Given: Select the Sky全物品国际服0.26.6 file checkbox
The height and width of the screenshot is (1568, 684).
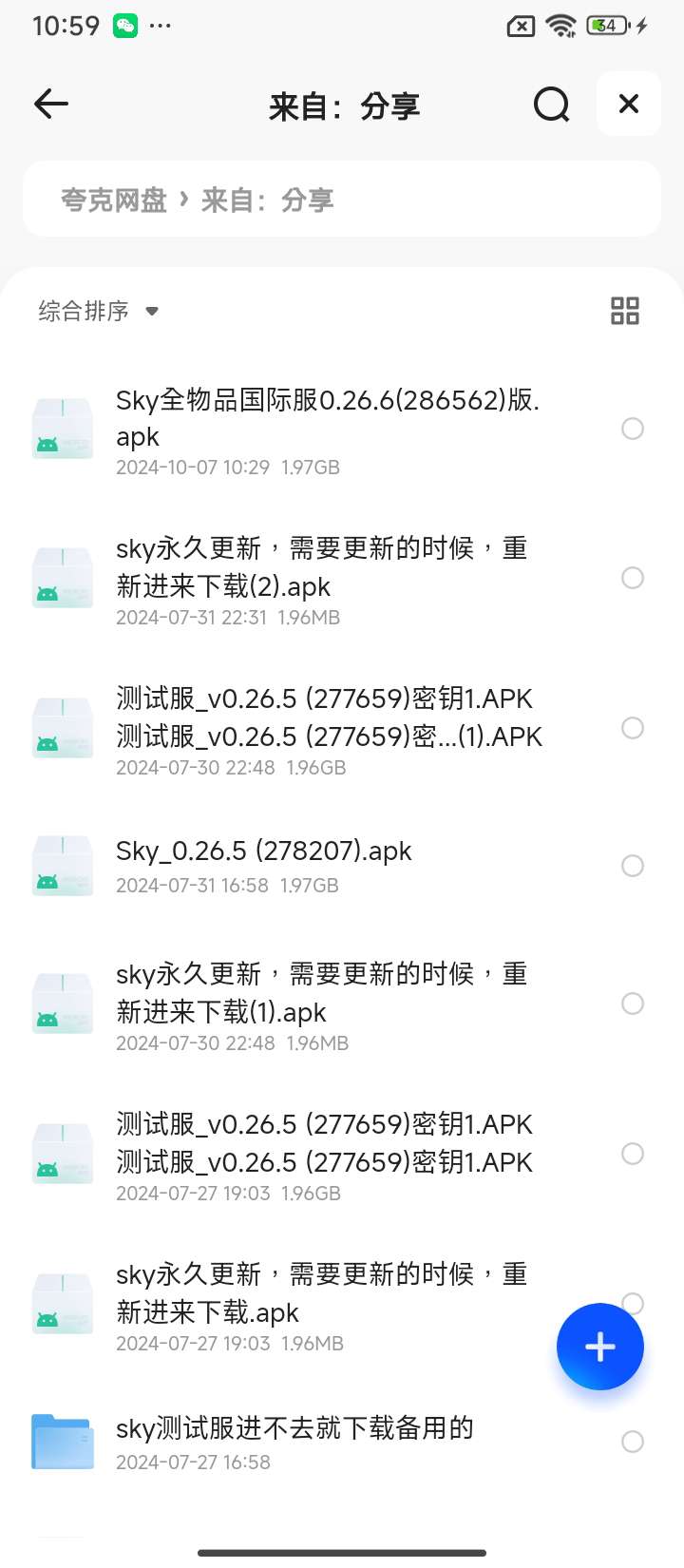Looking at the screenshot, I should [x=633, y=429].
